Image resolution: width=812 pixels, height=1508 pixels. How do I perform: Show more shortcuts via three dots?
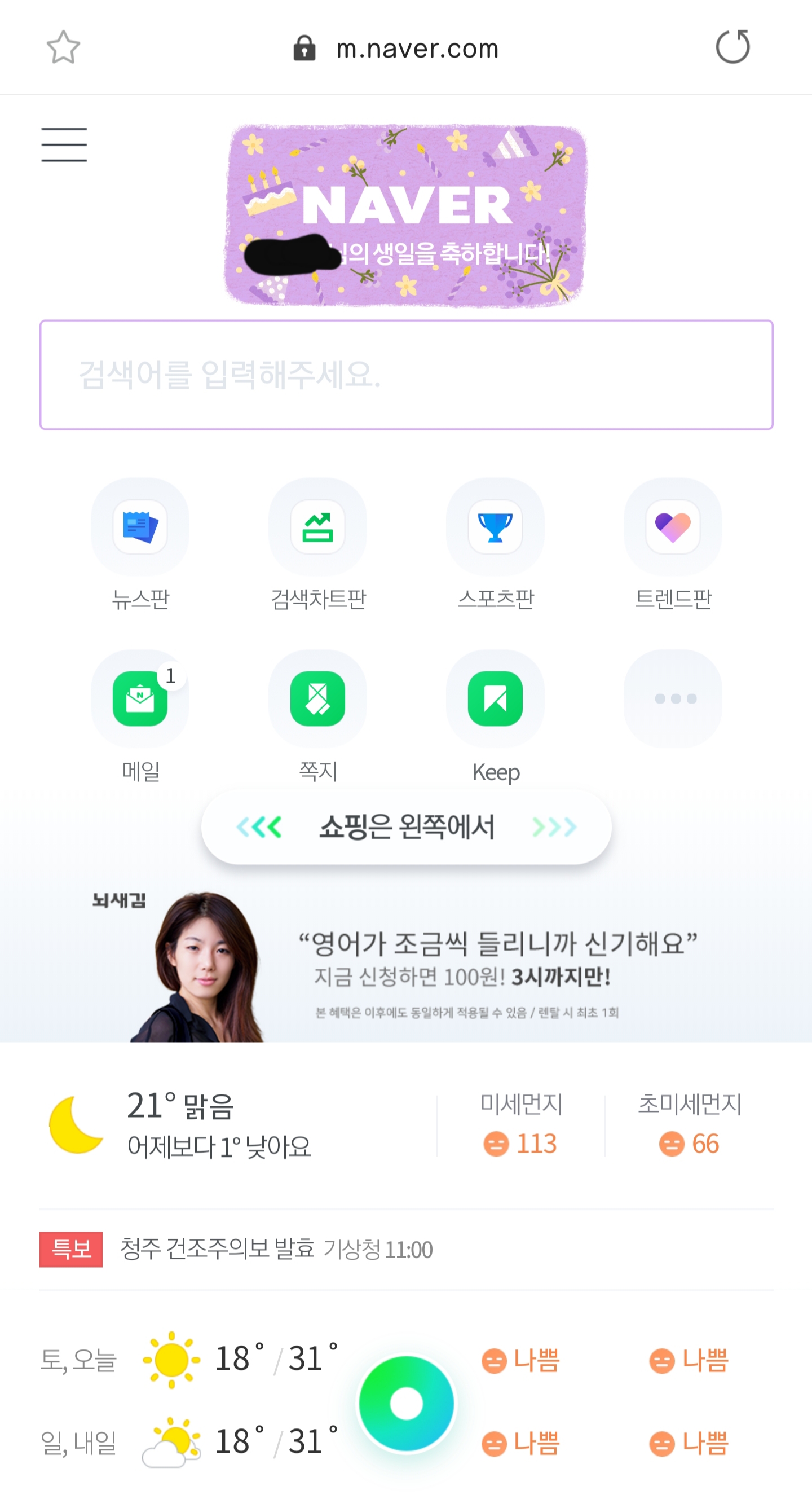(x=673, y=698)
